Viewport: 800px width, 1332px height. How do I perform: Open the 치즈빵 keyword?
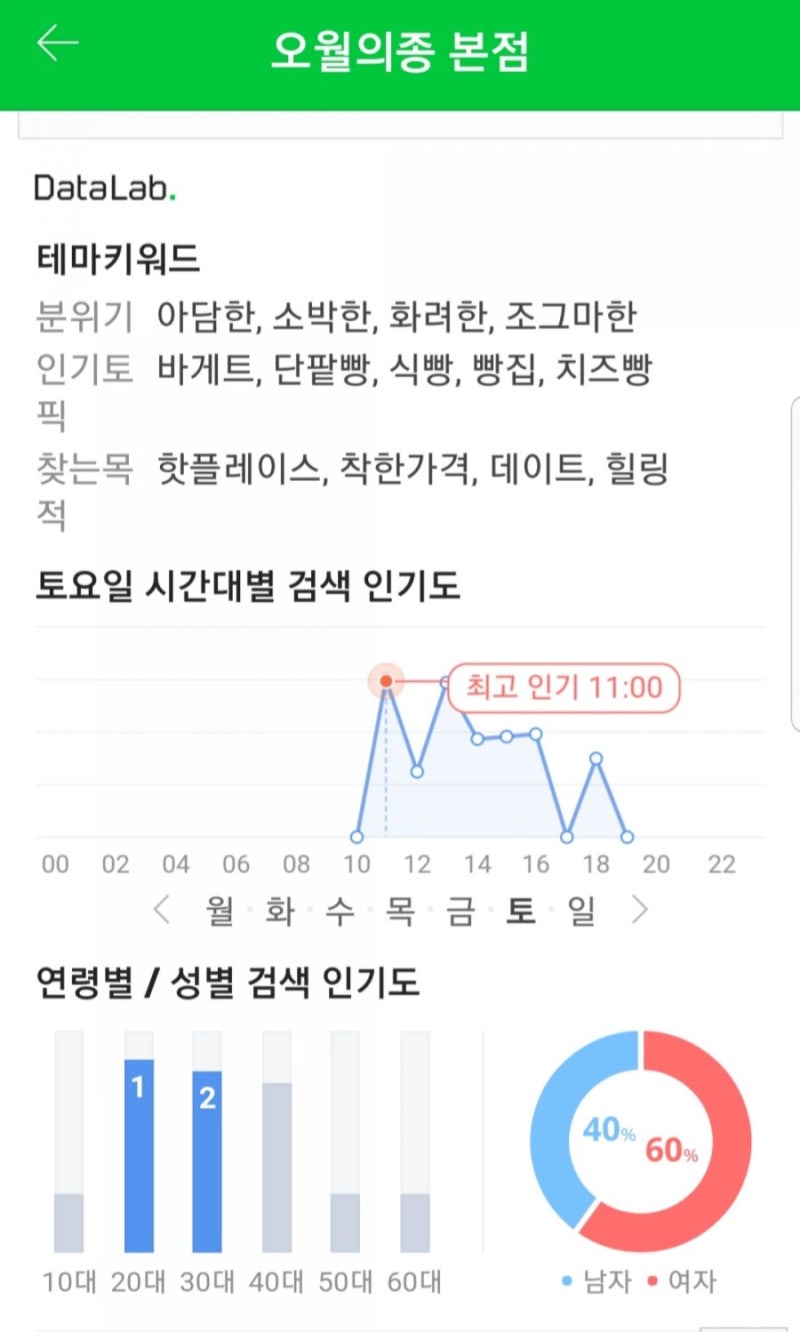[x=605, y=371]
